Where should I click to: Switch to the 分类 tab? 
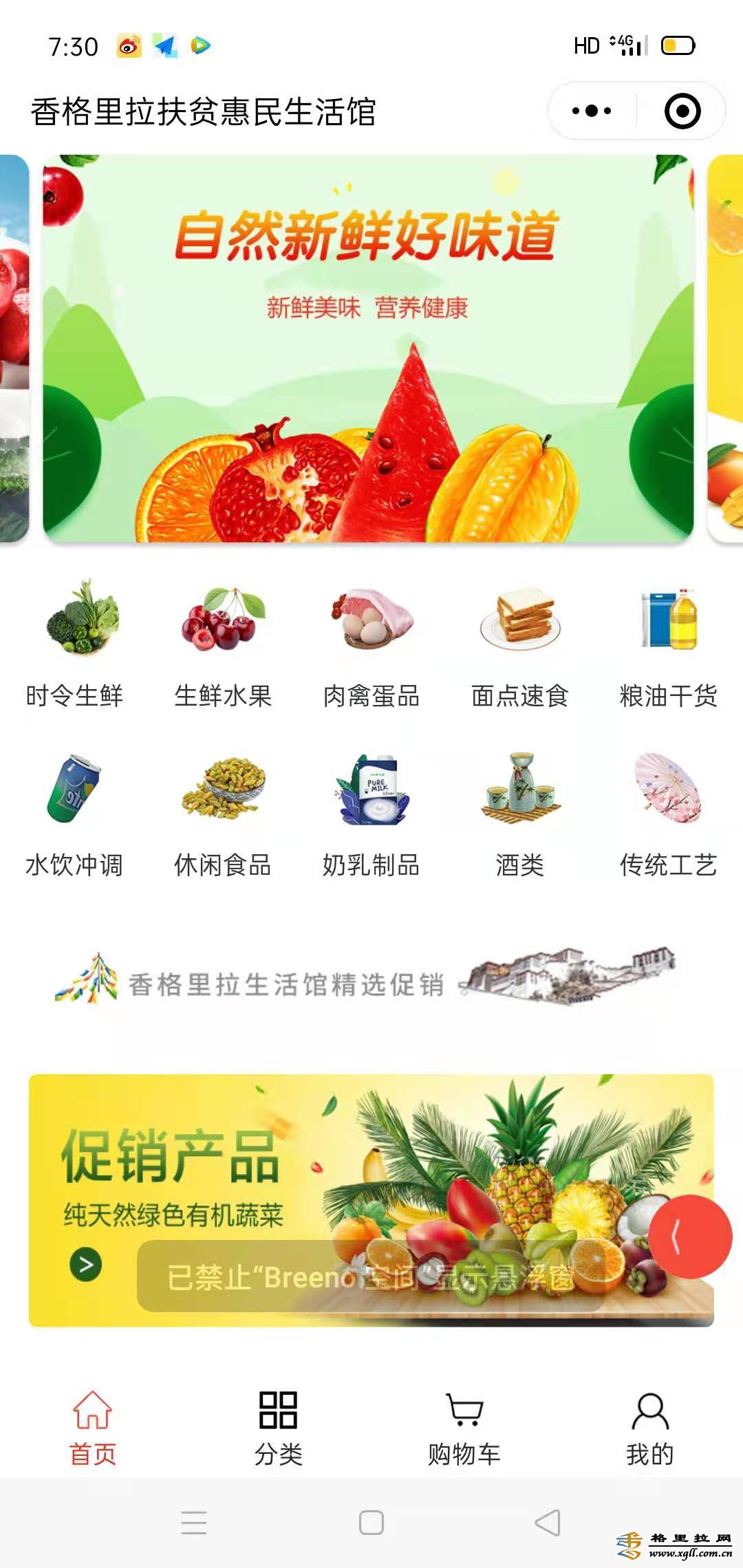[x=279, y=1428]
